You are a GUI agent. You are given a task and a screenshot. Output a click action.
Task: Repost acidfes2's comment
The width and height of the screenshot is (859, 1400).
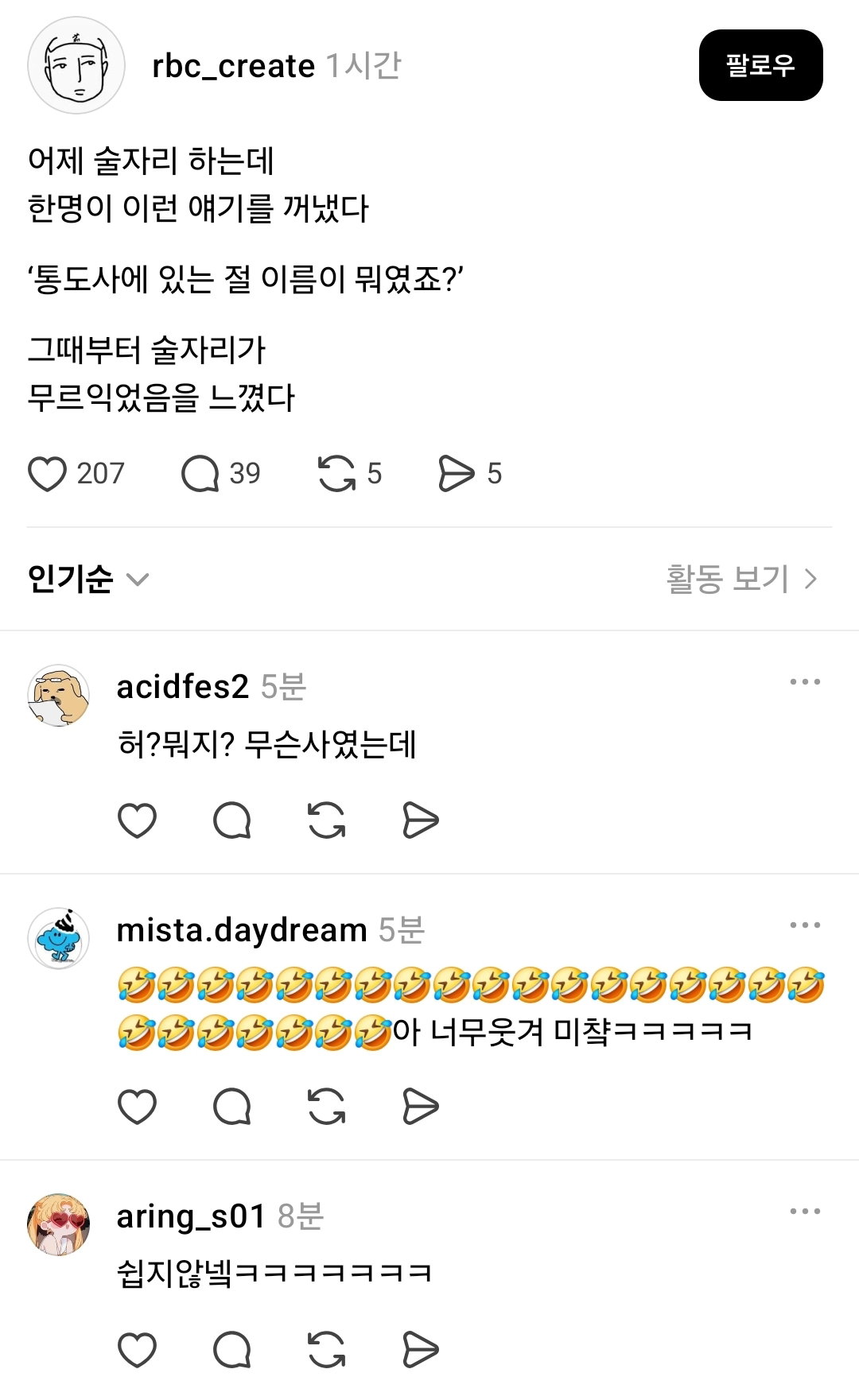pos(327,820)
